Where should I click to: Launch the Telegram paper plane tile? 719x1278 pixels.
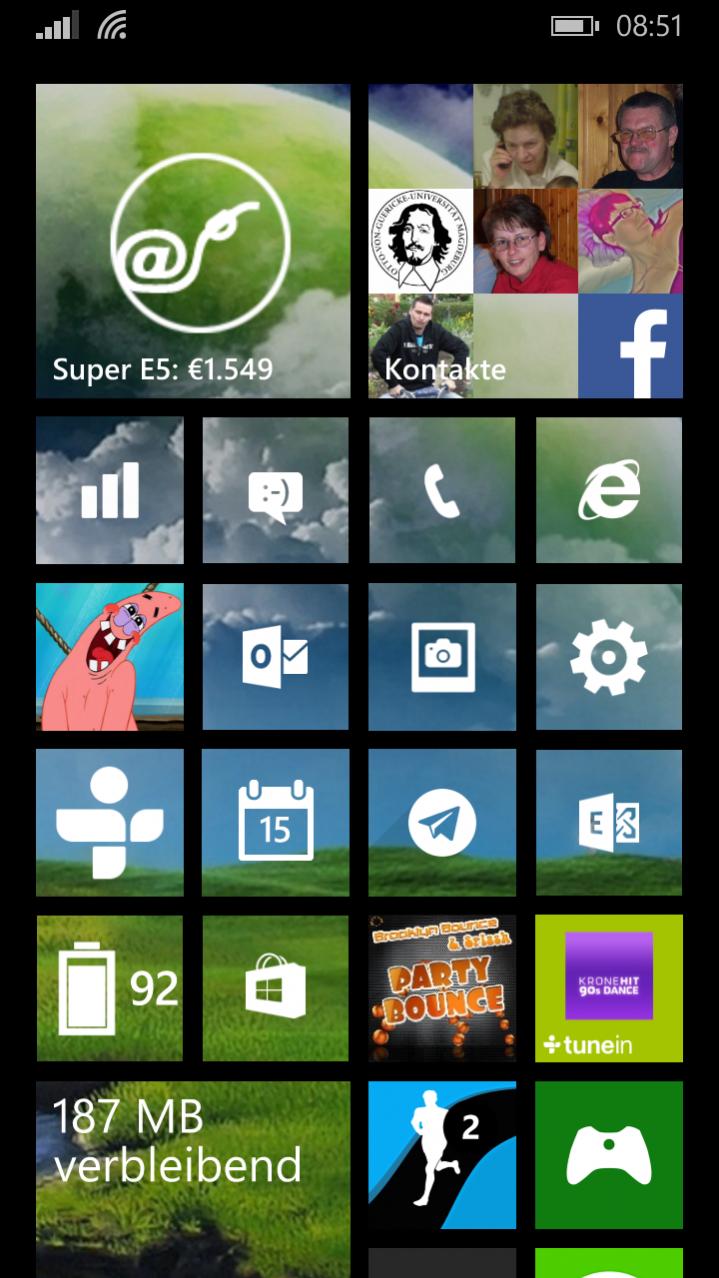pyautogui.click(x=442, y=823)
